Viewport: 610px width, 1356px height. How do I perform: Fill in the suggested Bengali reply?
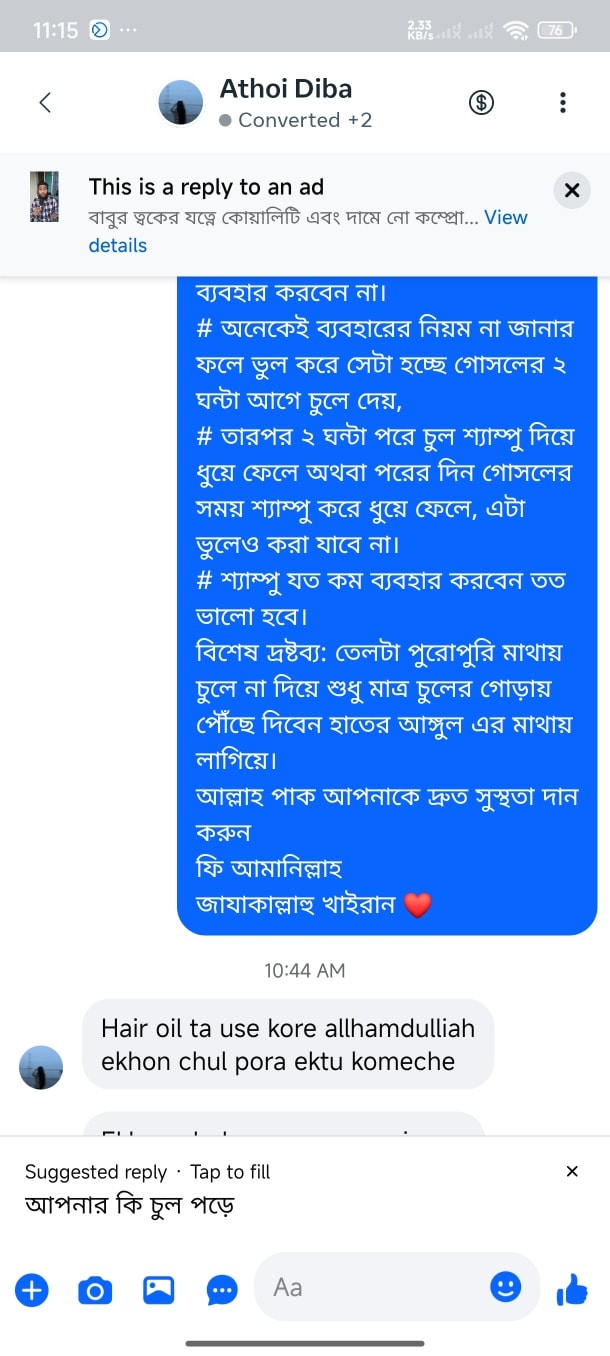click(x=130, y=1204)
